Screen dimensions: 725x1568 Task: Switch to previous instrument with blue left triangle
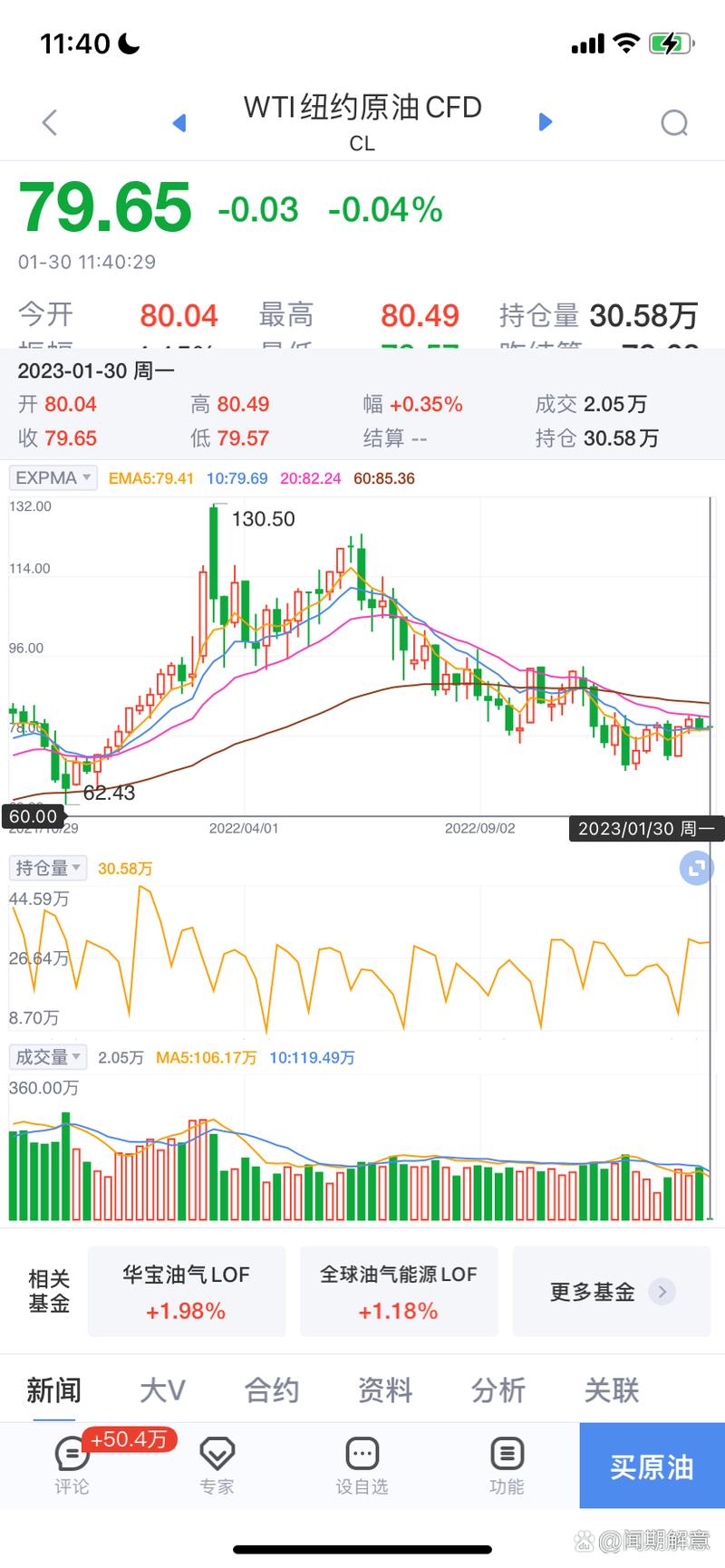tap(178, 122)
